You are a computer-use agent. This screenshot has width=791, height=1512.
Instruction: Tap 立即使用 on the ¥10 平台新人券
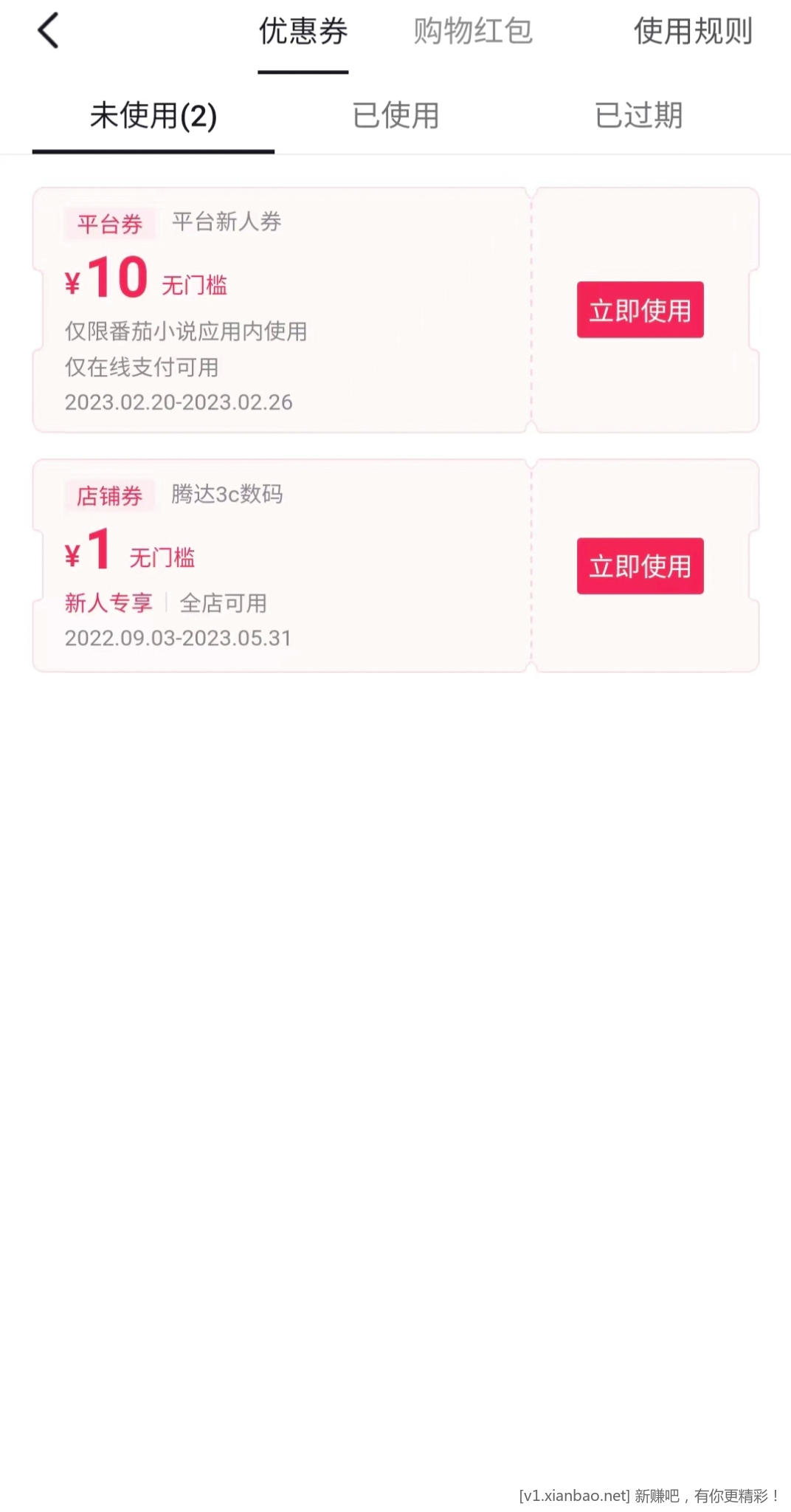click(x=640, y=310)
